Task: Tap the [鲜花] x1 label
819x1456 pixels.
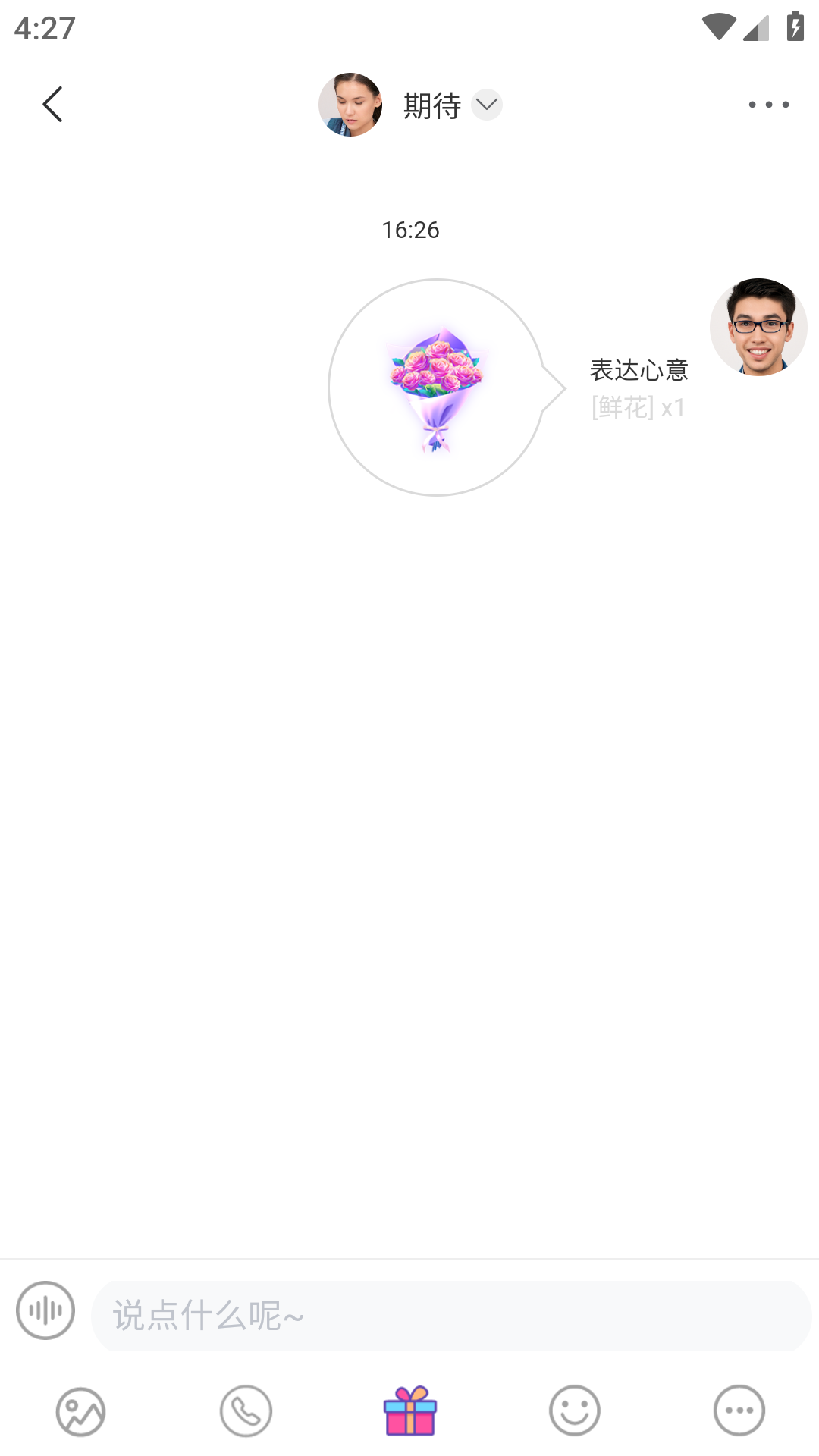Action: (x=636, y=407)
